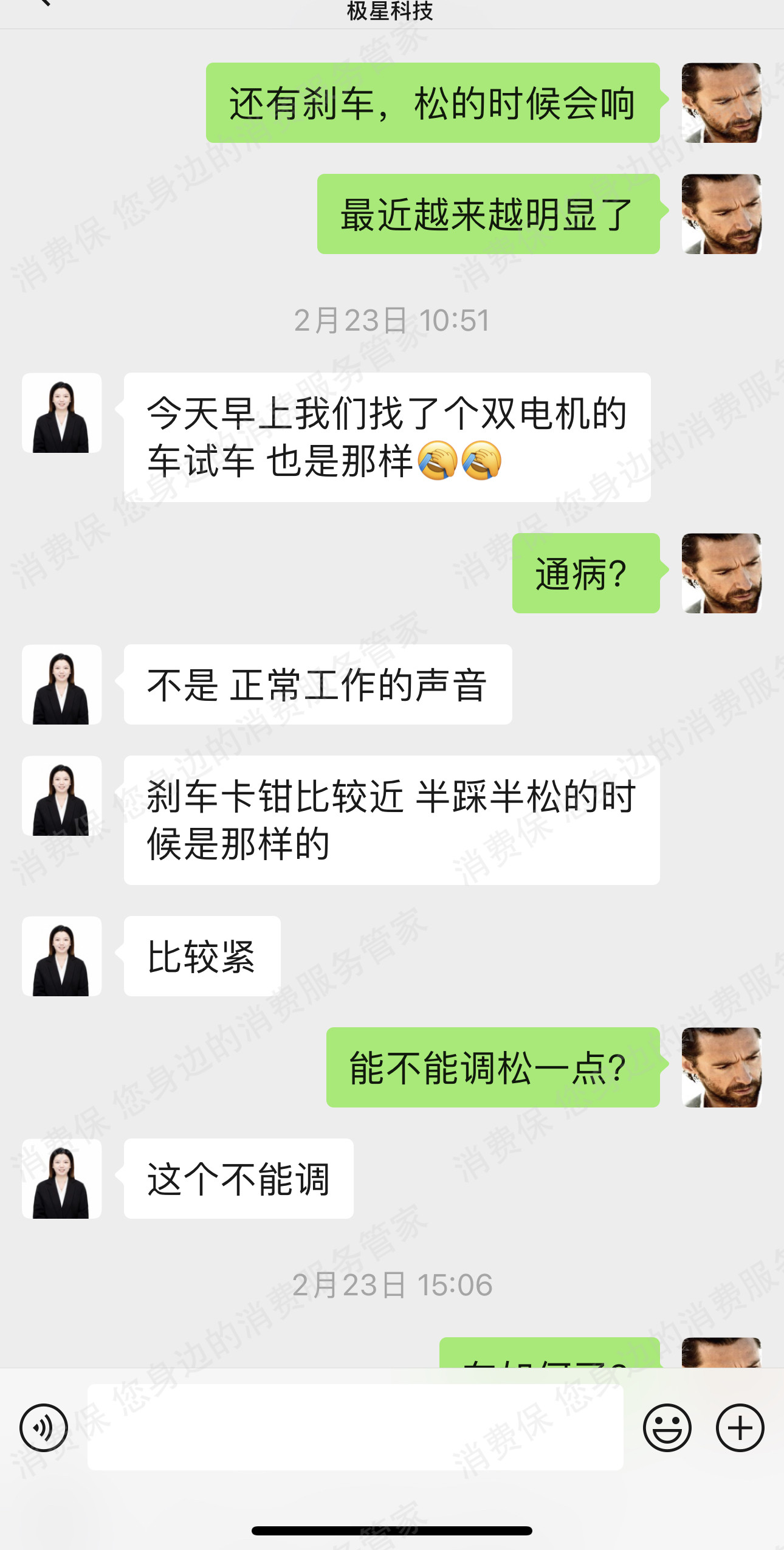Viewport: 784px width, 1550px height.
Task: Open sender avatar beside '通病?' message
Action: [721, 573]
